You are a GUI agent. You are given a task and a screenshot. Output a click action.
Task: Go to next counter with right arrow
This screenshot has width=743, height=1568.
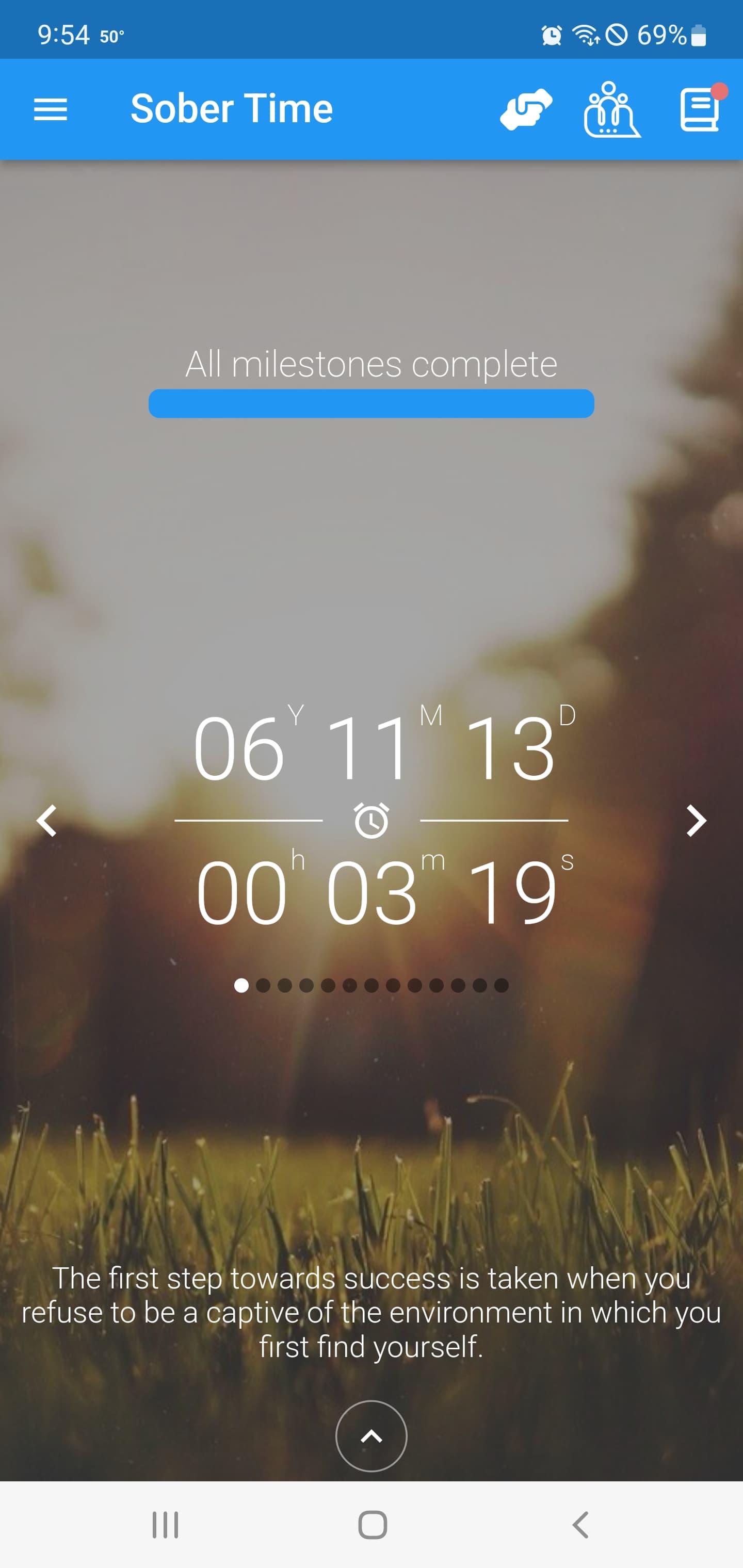(696, 821)
